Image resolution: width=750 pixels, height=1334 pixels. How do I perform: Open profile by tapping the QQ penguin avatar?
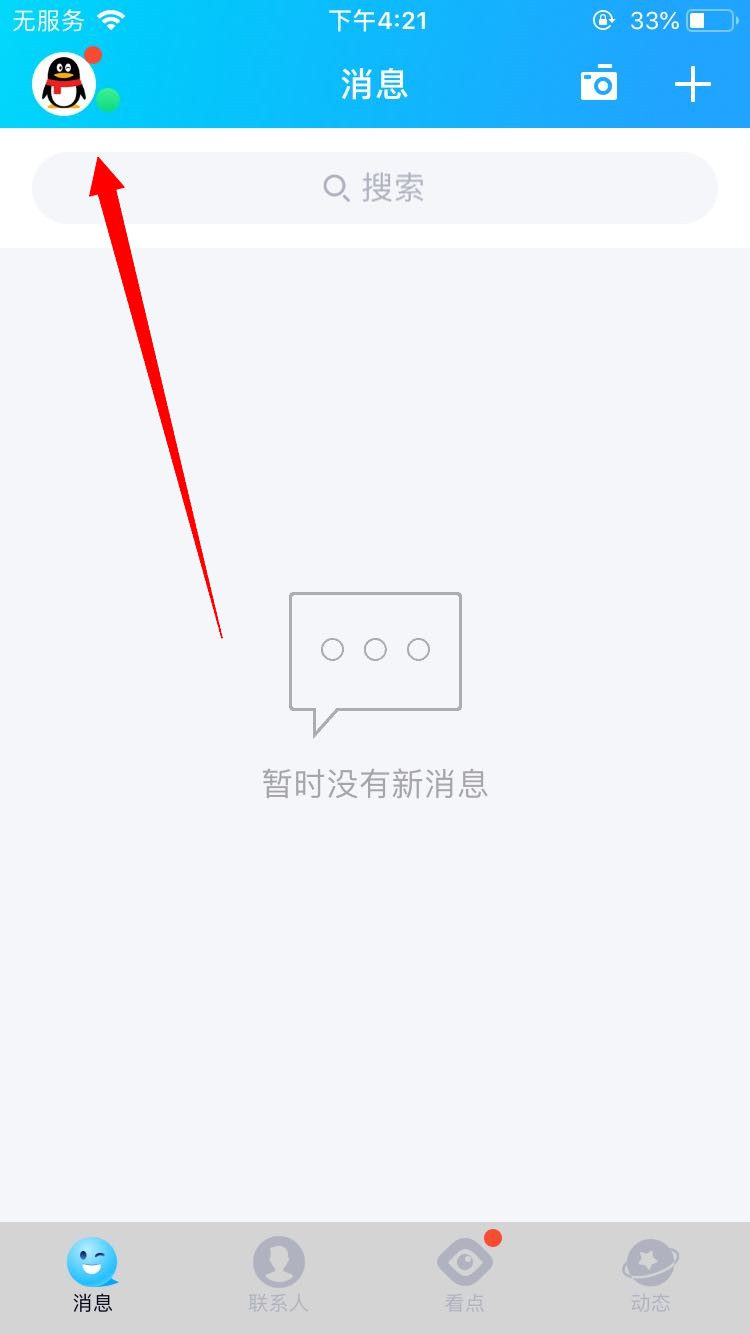coord(62,84)
